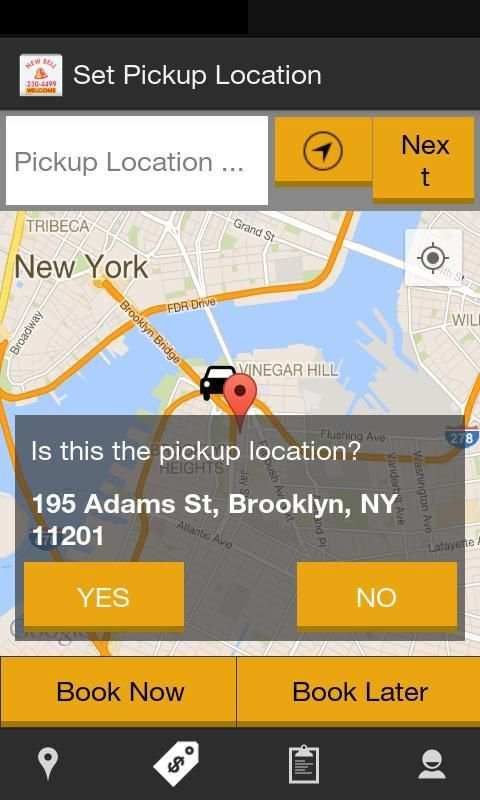Image resolution: width=480 pixels, height=800 pixels.
Task: Open the profile tab
Action: [x=432, y=765]
